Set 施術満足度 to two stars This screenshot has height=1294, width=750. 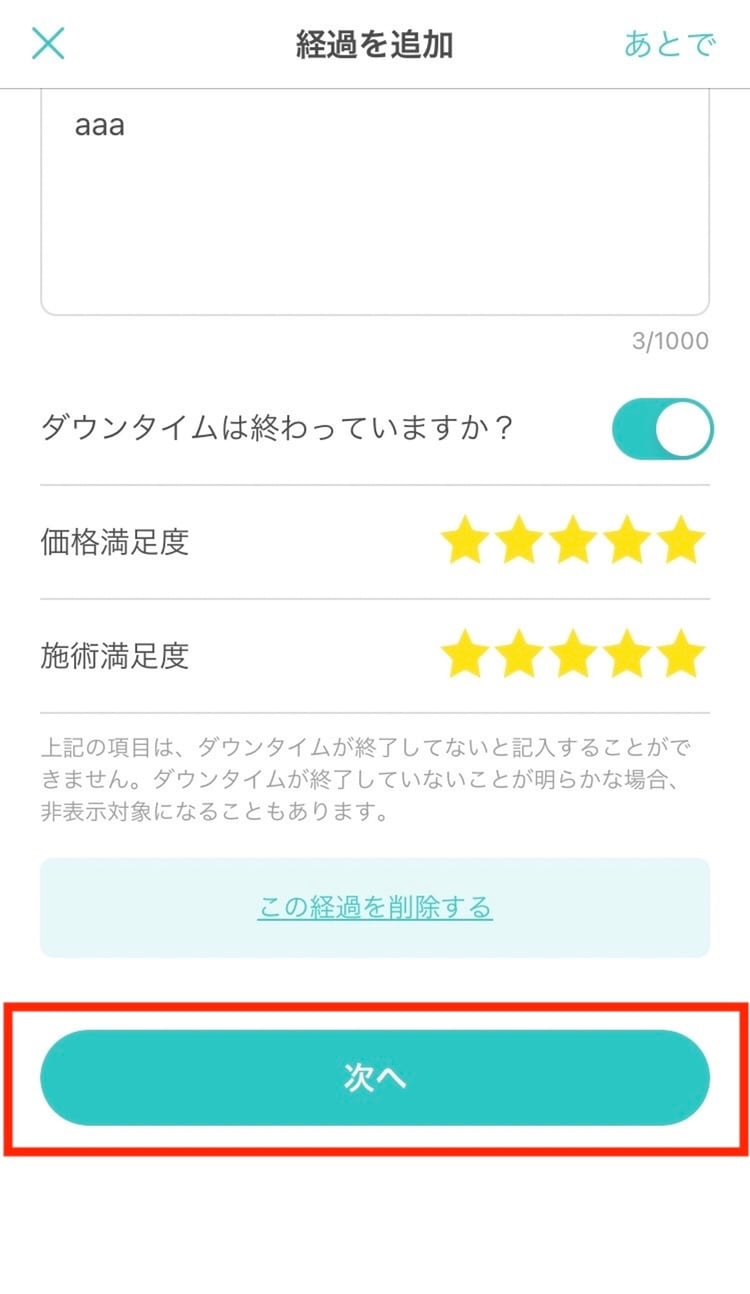pyautogui.click(x=519, y=656)
